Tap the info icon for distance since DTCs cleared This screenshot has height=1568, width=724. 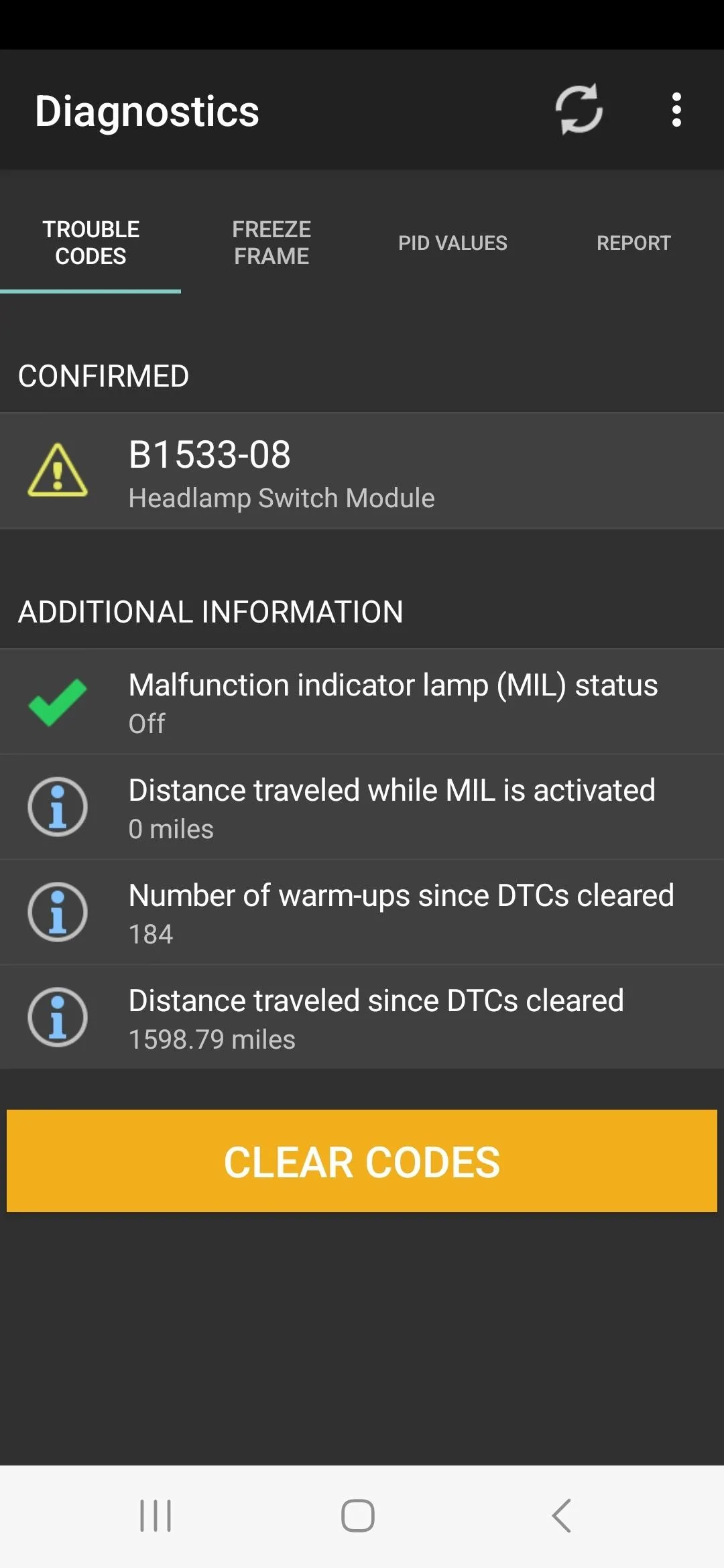tap(57, 1017)
